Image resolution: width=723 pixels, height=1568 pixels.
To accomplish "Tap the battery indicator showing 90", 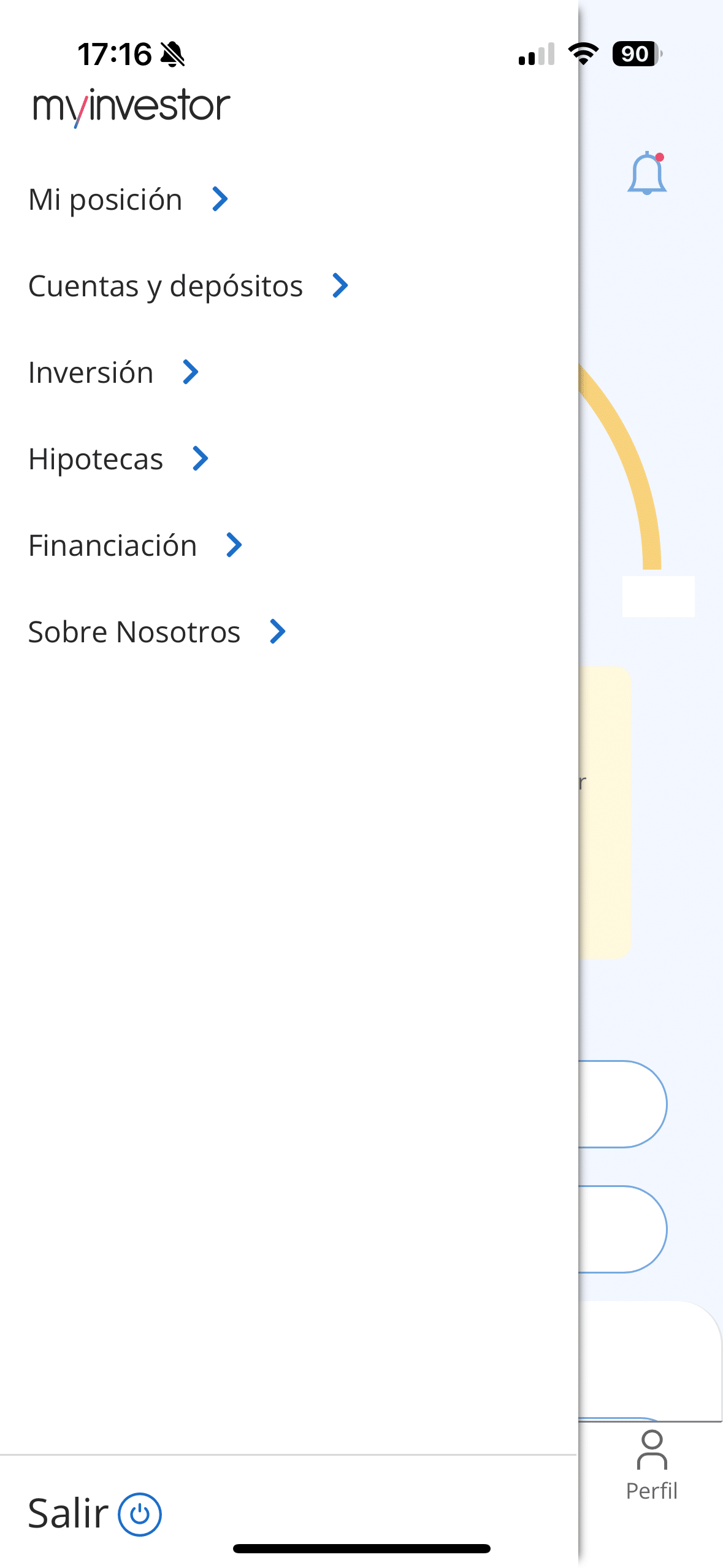I will (636, 54).
